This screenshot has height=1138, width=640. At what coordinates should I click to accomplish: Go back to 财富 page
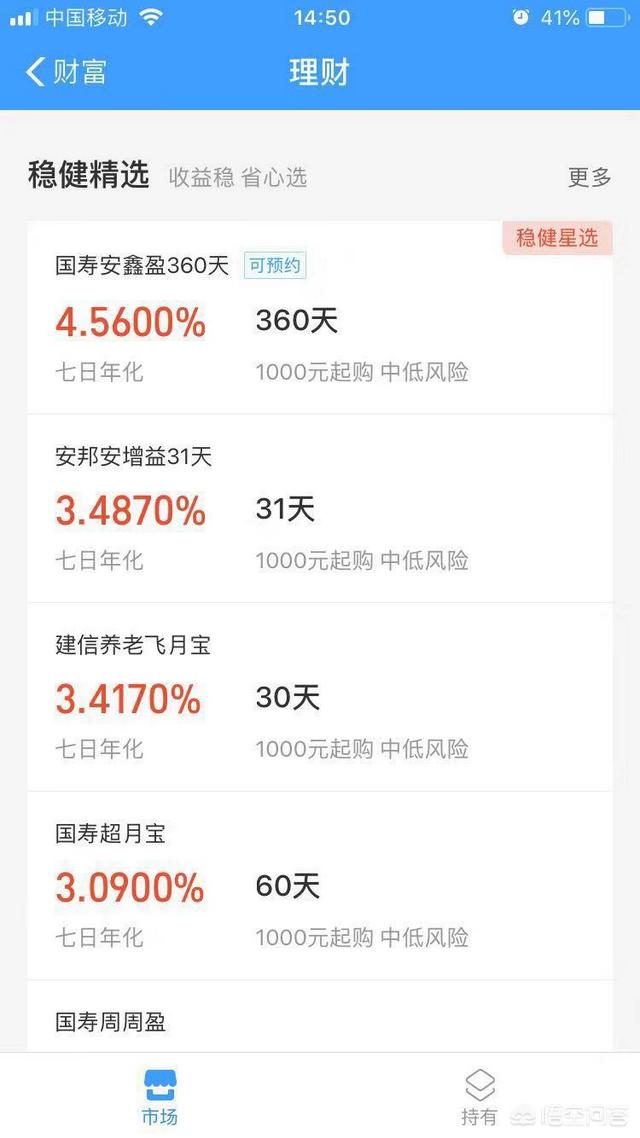pos(66,72)
